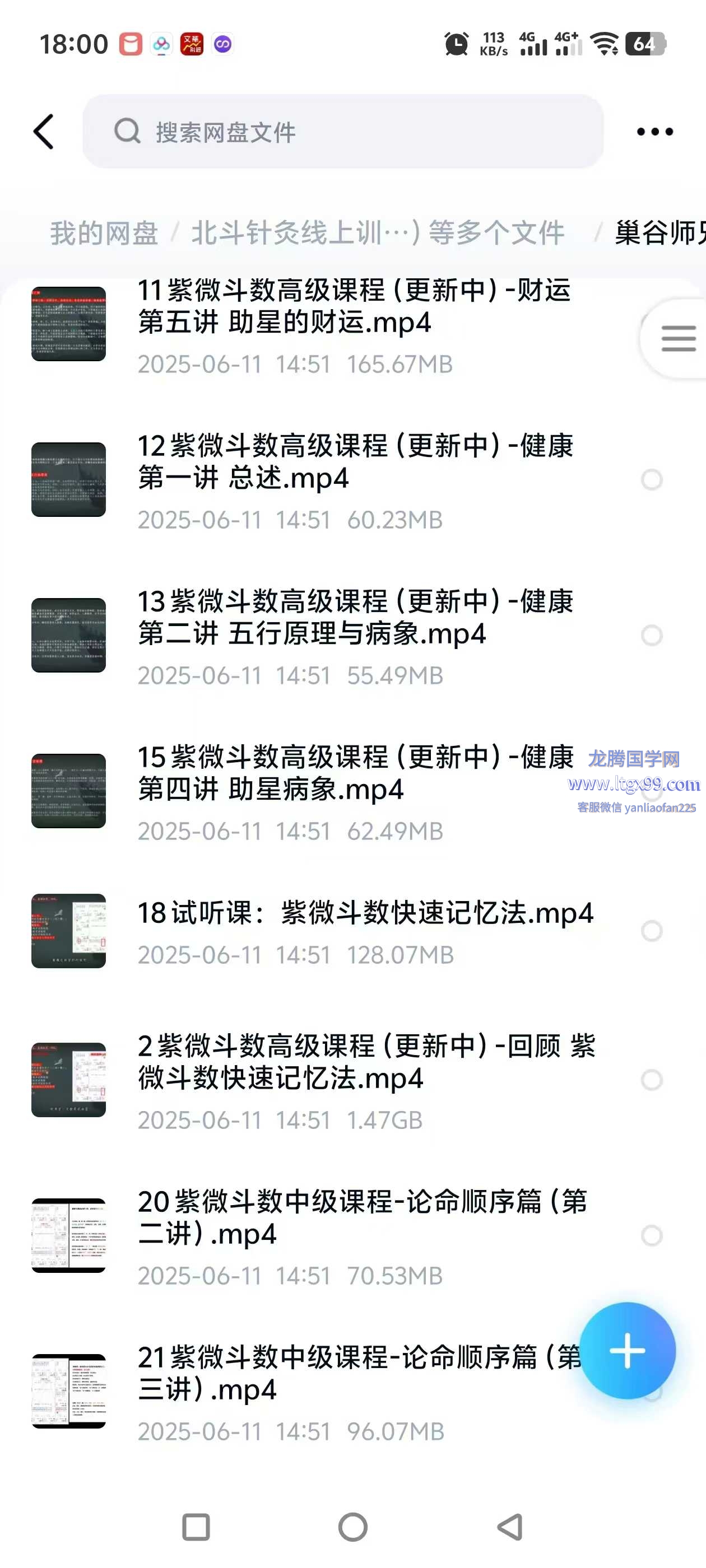The width and height of the screenshot is (706, 1568).
Task: Navigate to 我的网盘 in the breadcrumb
Action: coord(104,233)
